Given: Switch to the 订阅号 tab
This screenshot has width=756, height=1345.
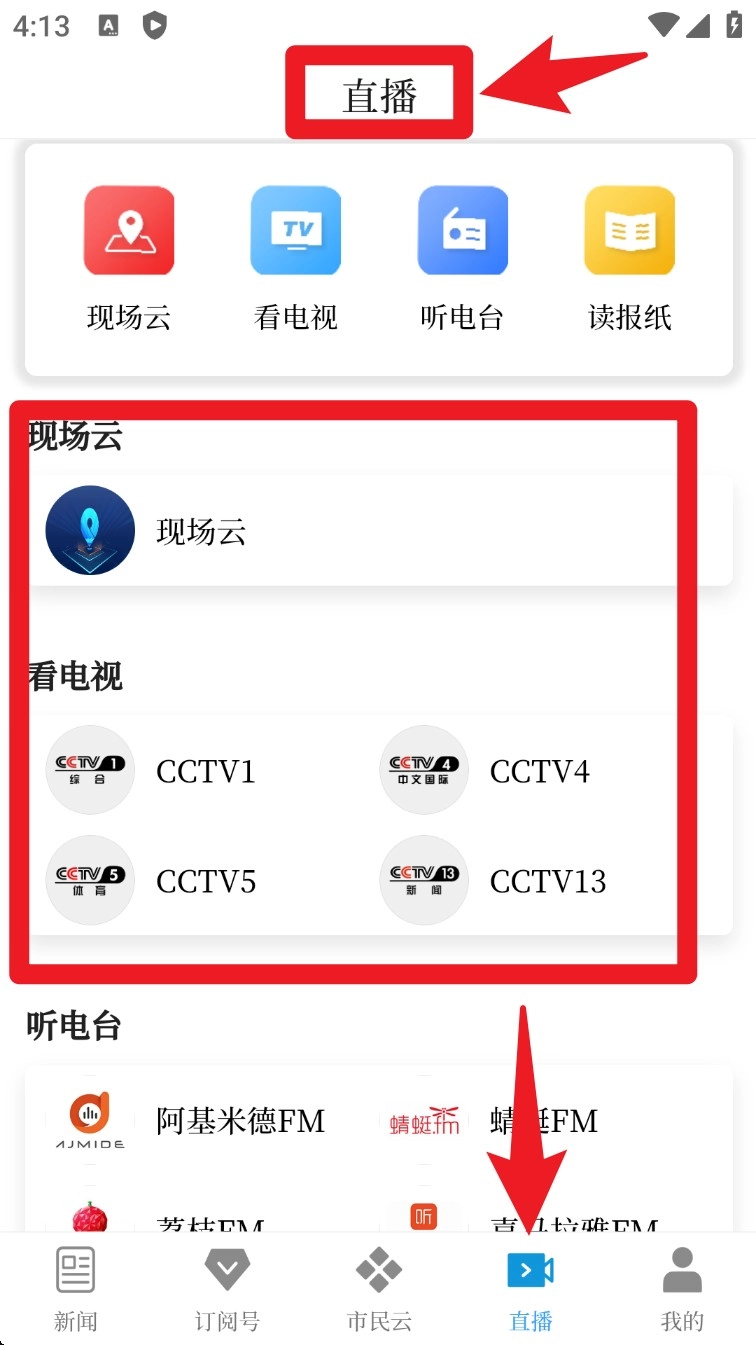Looking at the screenshot, I should (x=227, y=1290).
